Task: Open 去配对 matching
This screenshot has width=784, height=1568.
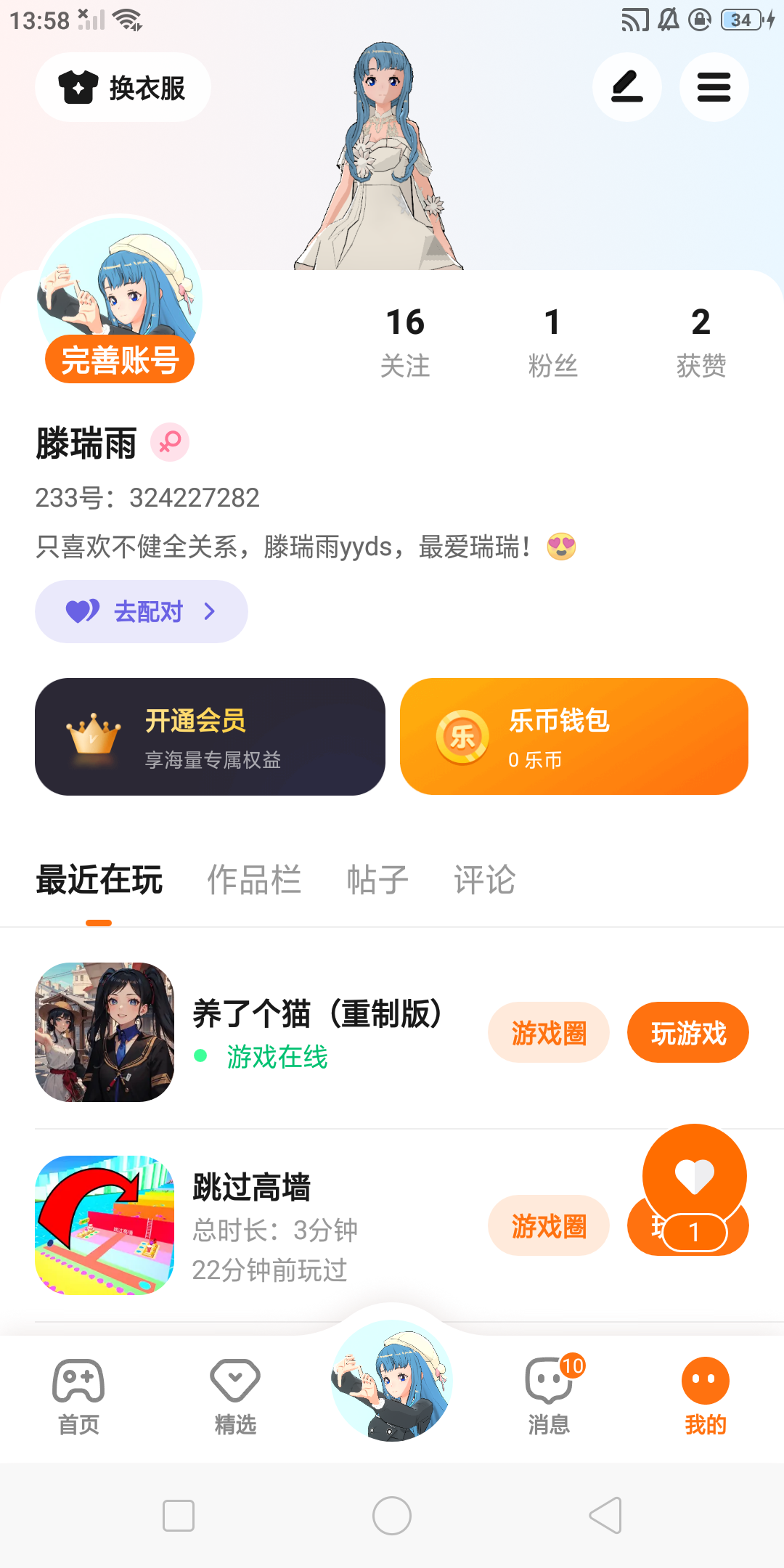Action: pyautogui.click(x=142, y=611)
